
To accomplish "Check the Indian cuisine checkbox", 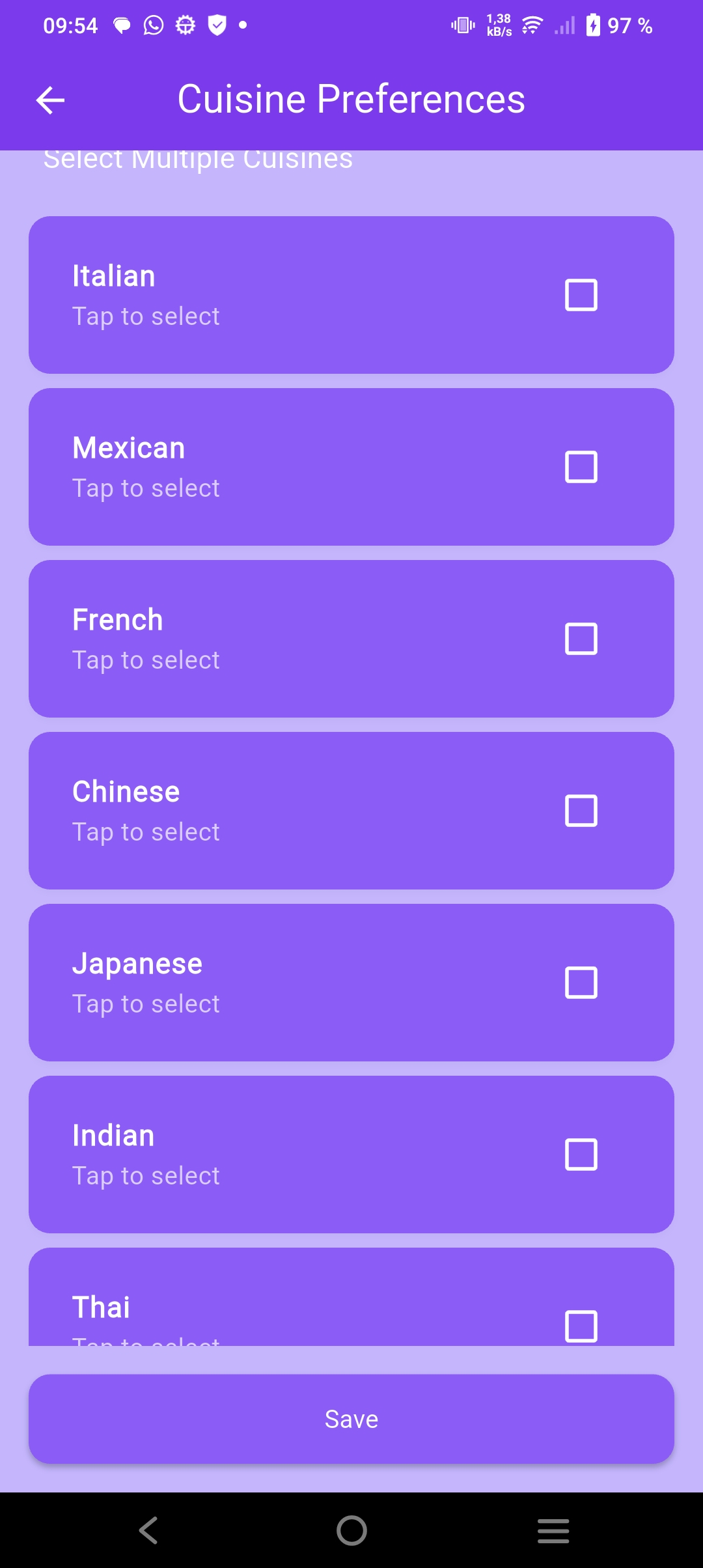I will click(x=581, y=1155).
